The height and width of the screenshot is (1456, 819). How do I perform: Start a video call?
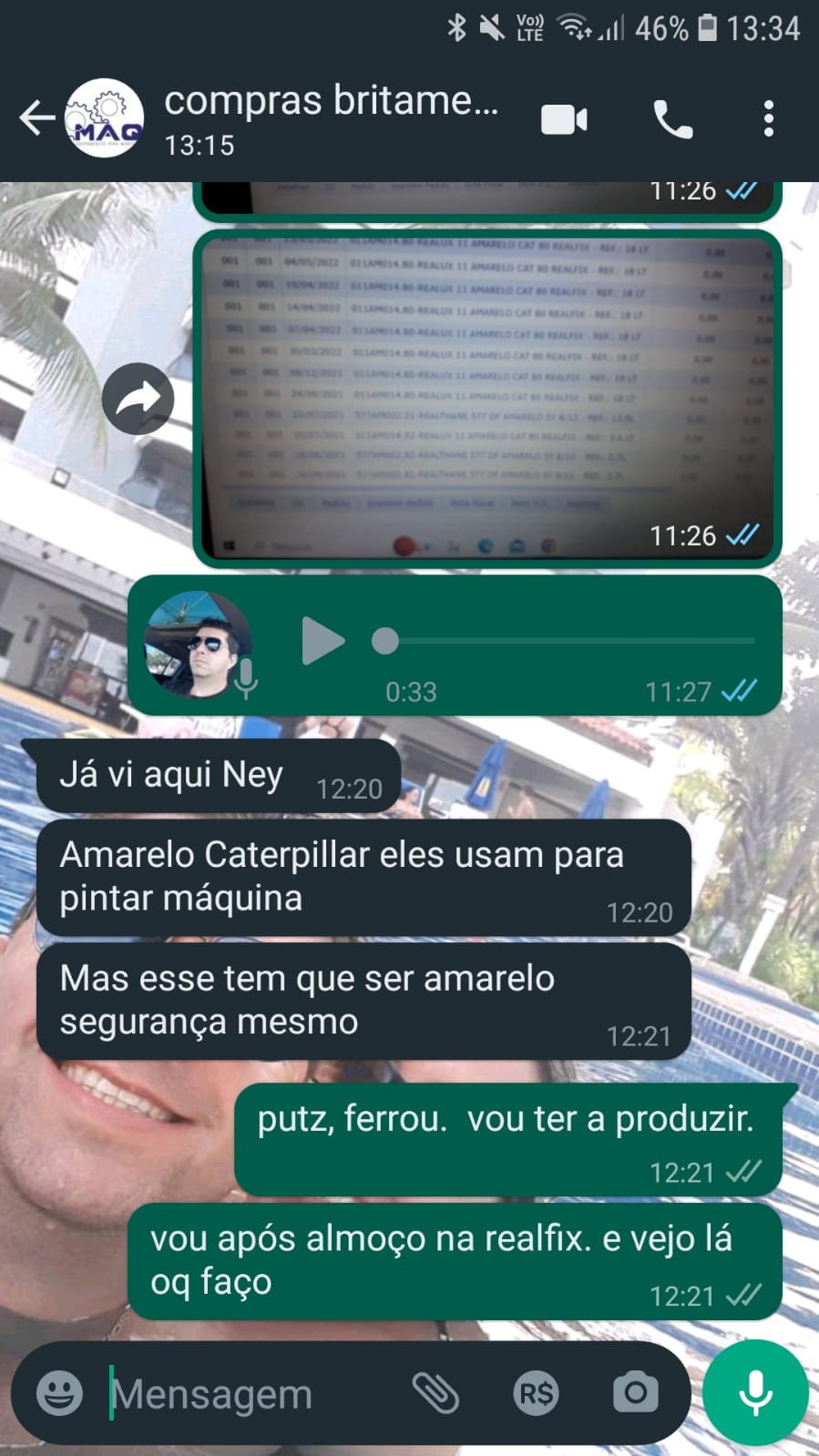click(x=564, y=119)
